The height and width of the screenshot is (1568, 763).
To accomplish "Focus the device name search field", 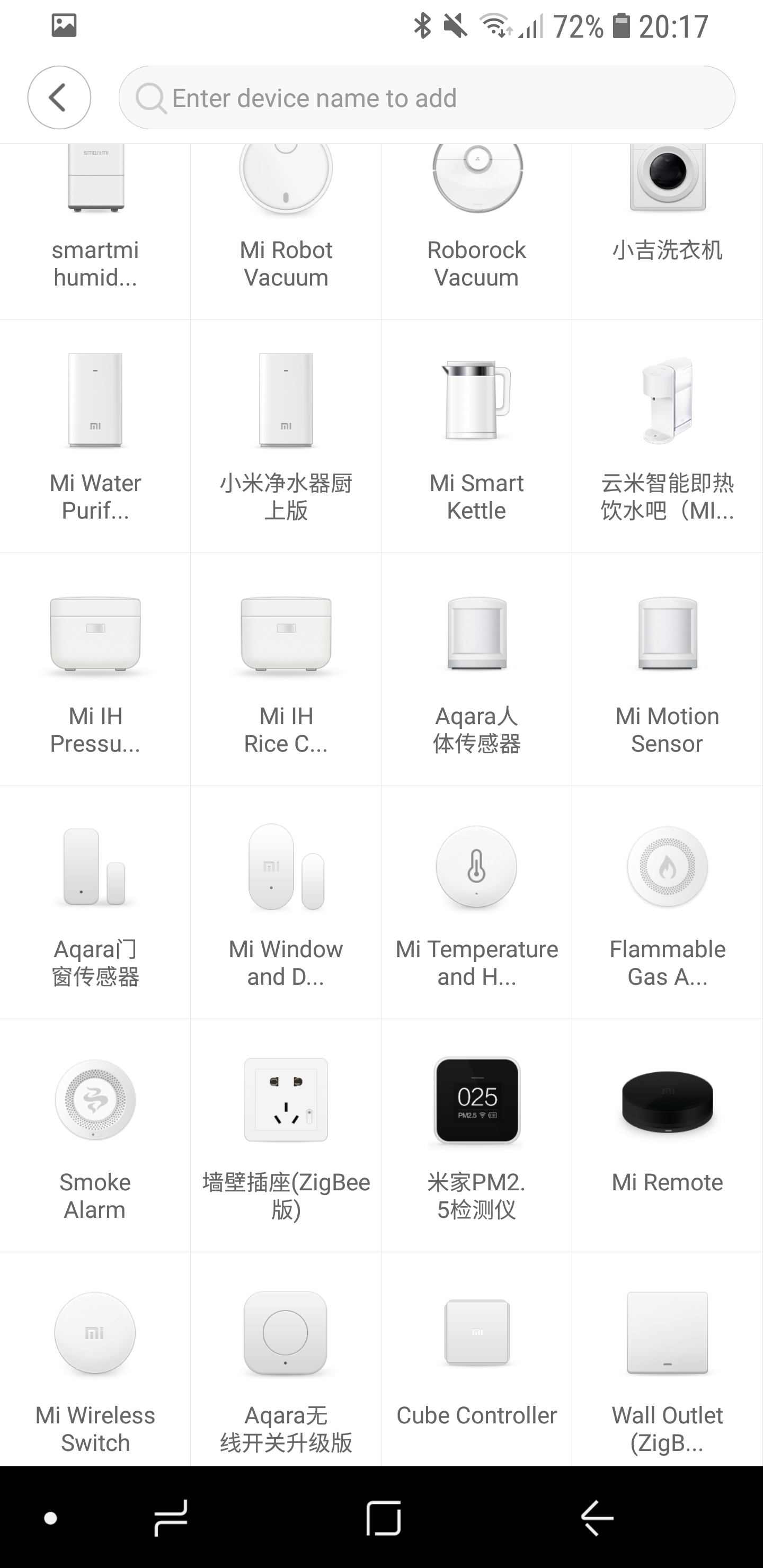I will click(x=426, y=97).
